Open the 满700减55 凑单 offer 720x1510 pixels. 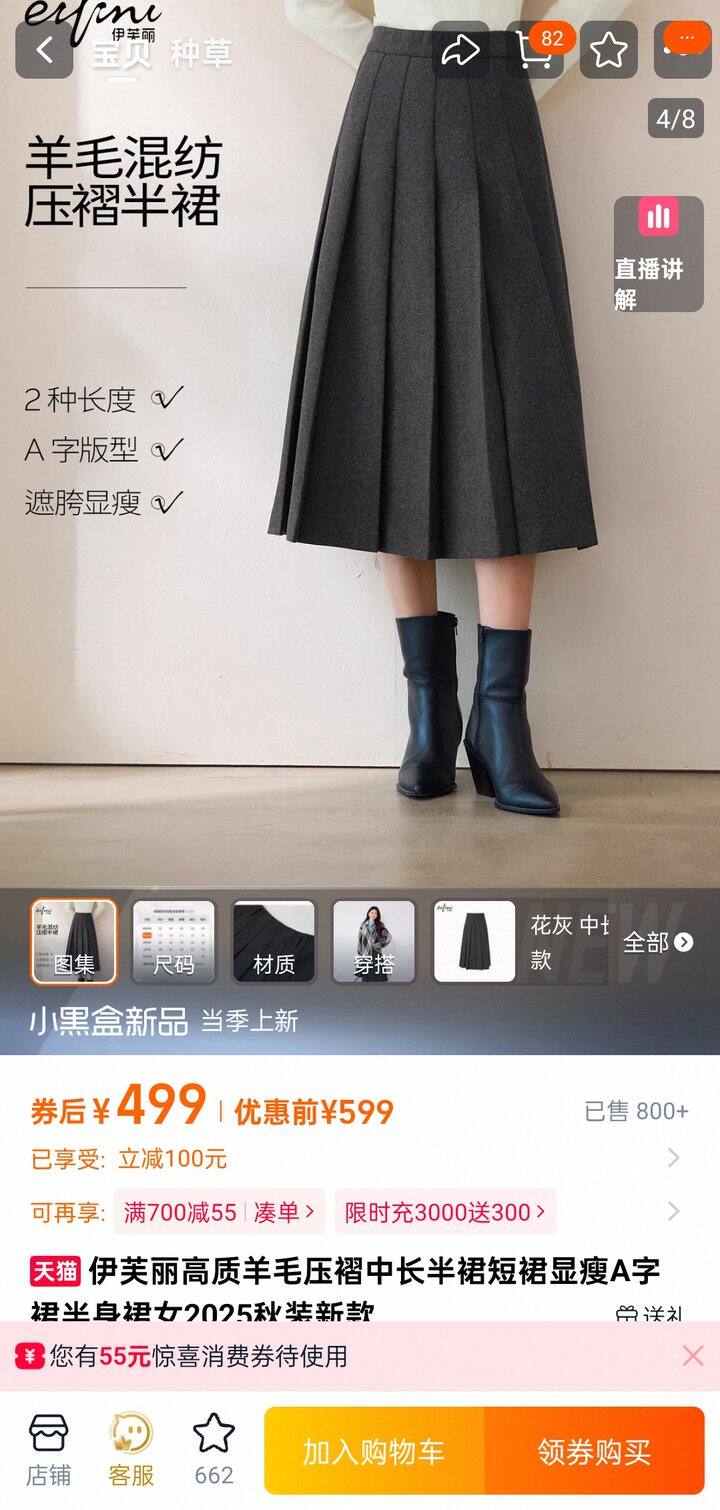click(219, 1213)
